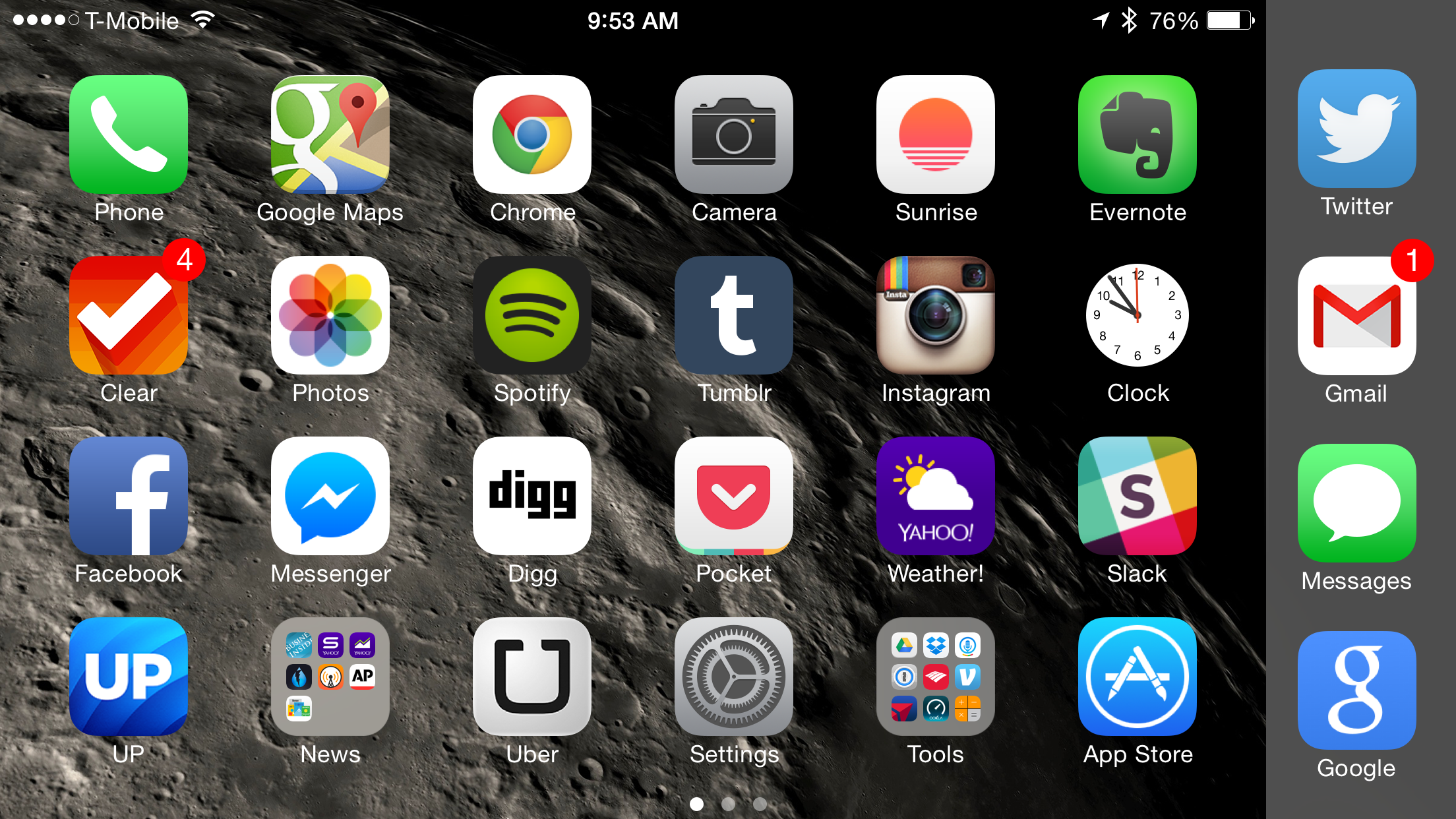This screenshot has width=1456, height=819.
Task: Open the Camera app
Action: (x=734, y=135)
